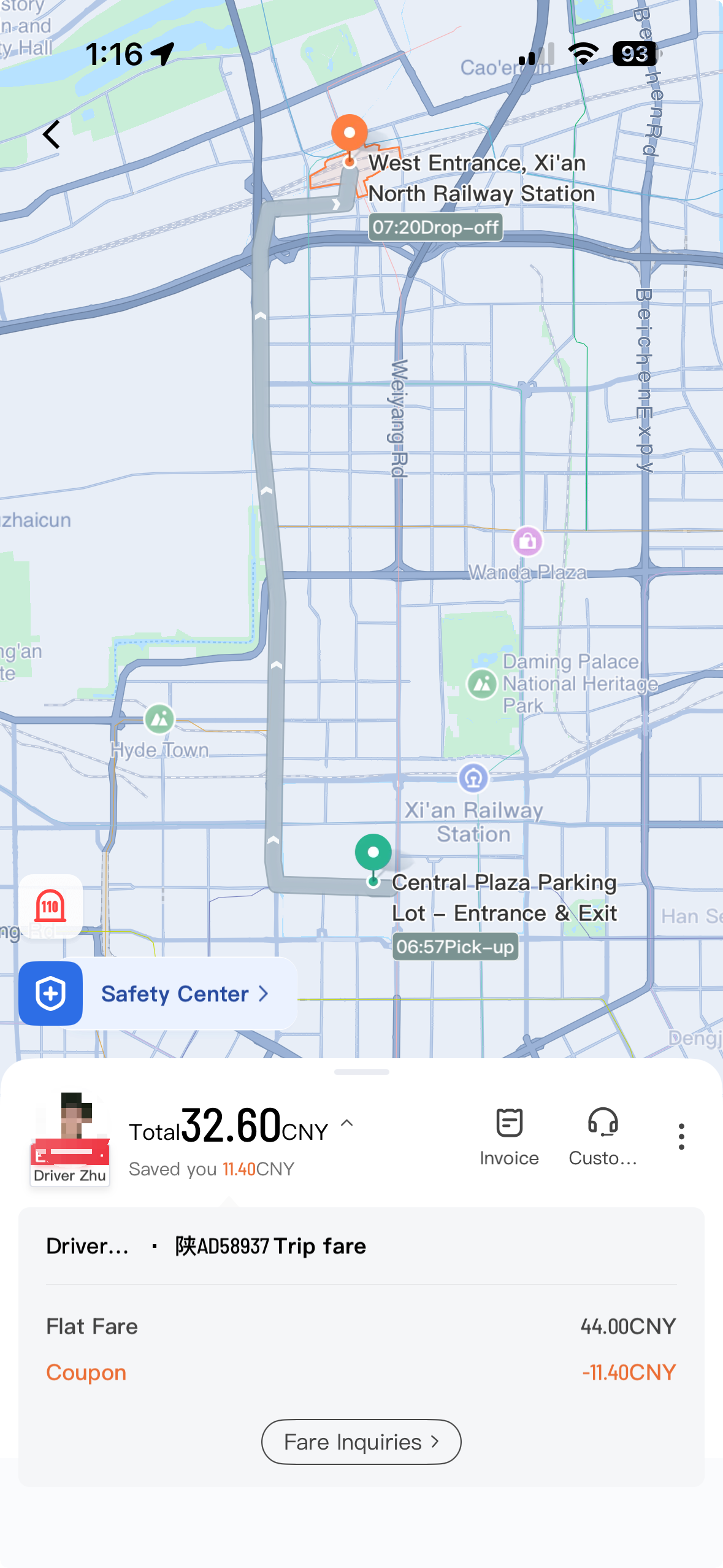View Driver Zhu's profile
Screen dimensions: 723x1568
point(70,1139)
